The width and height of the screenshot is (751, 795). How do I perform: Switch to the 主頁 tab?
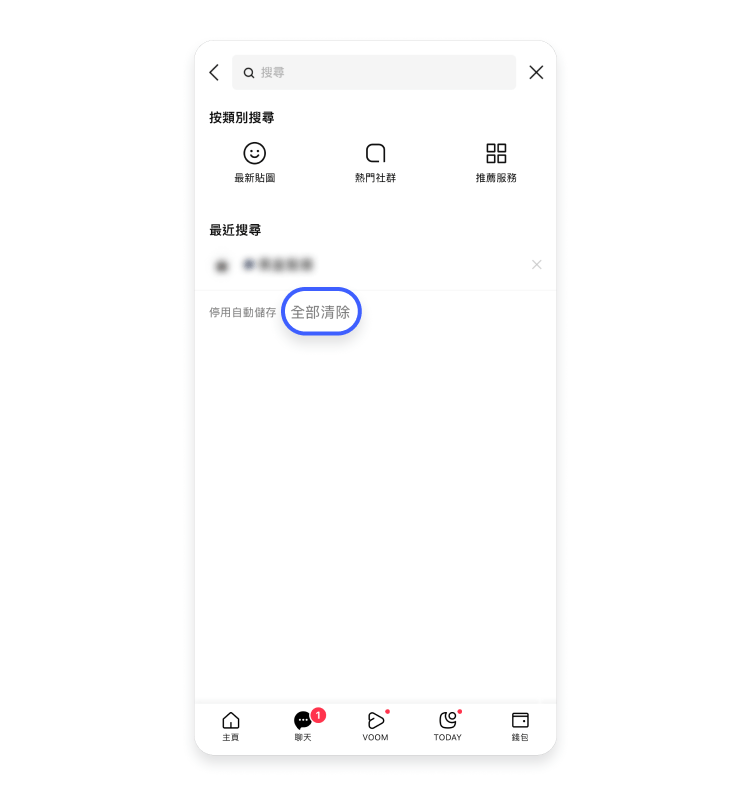(231, 726)
